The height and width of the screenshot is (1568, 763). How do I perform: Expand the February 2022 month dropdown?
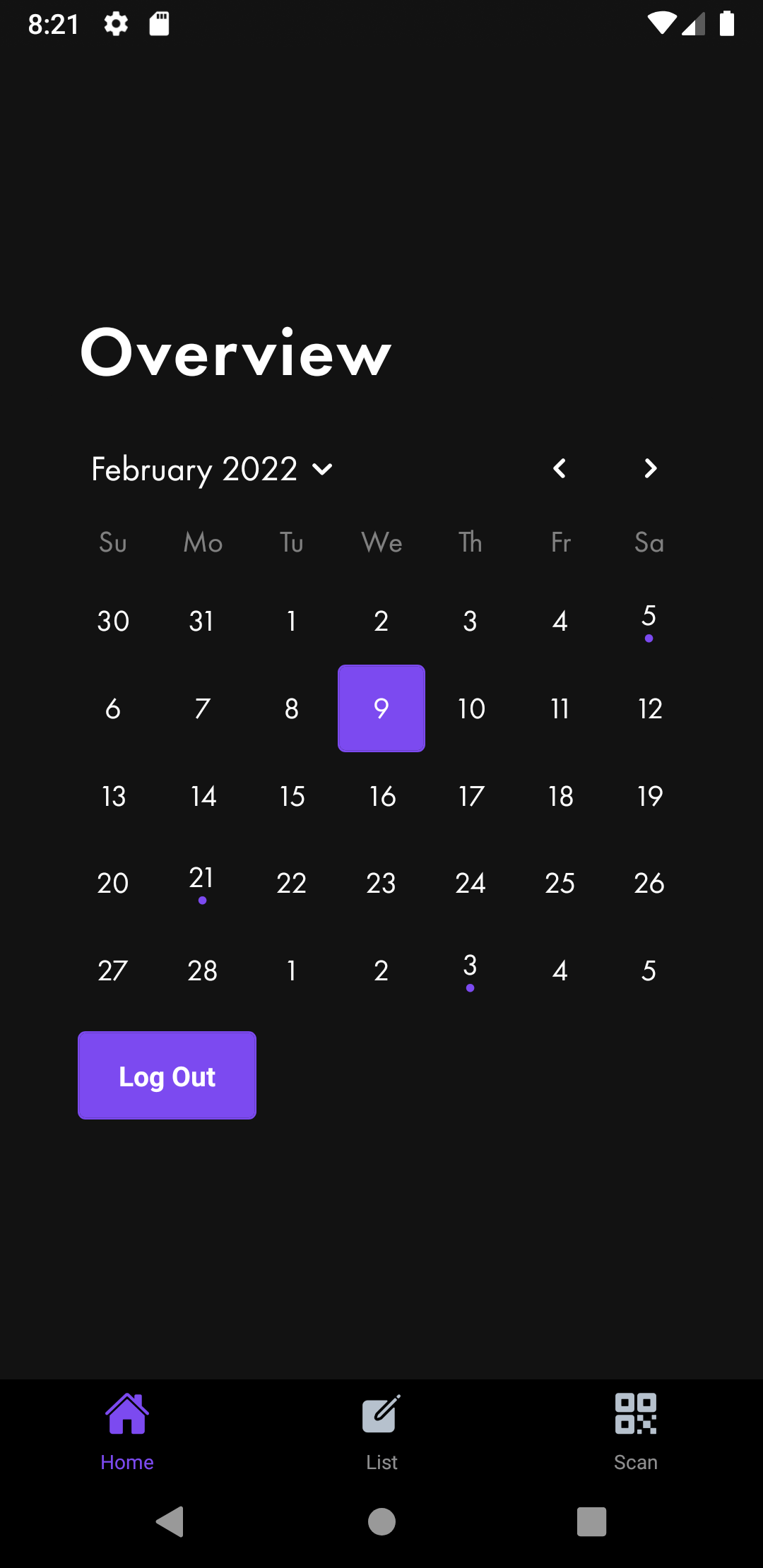212,469
